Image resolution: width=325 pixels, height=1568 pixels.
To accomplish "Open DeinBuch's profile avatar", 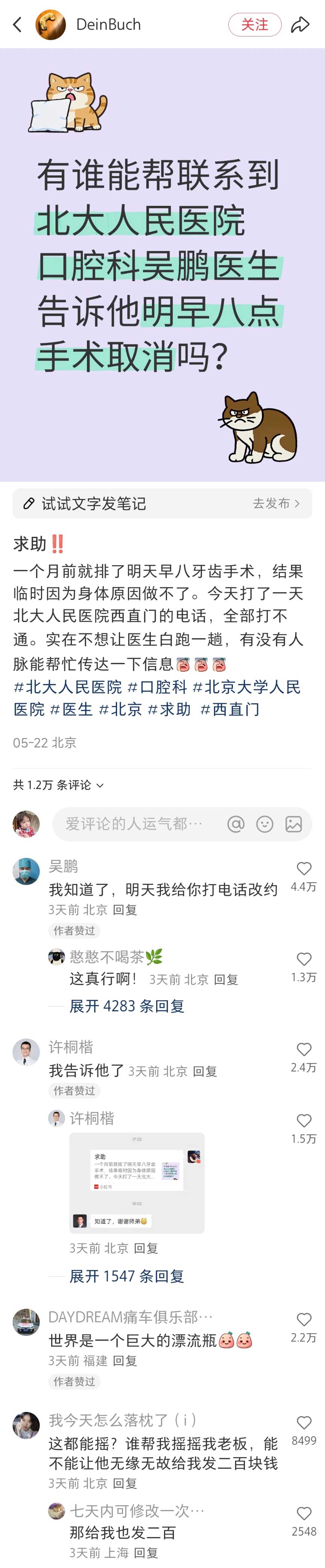I will pyautogui.click(x=50, y=24).
